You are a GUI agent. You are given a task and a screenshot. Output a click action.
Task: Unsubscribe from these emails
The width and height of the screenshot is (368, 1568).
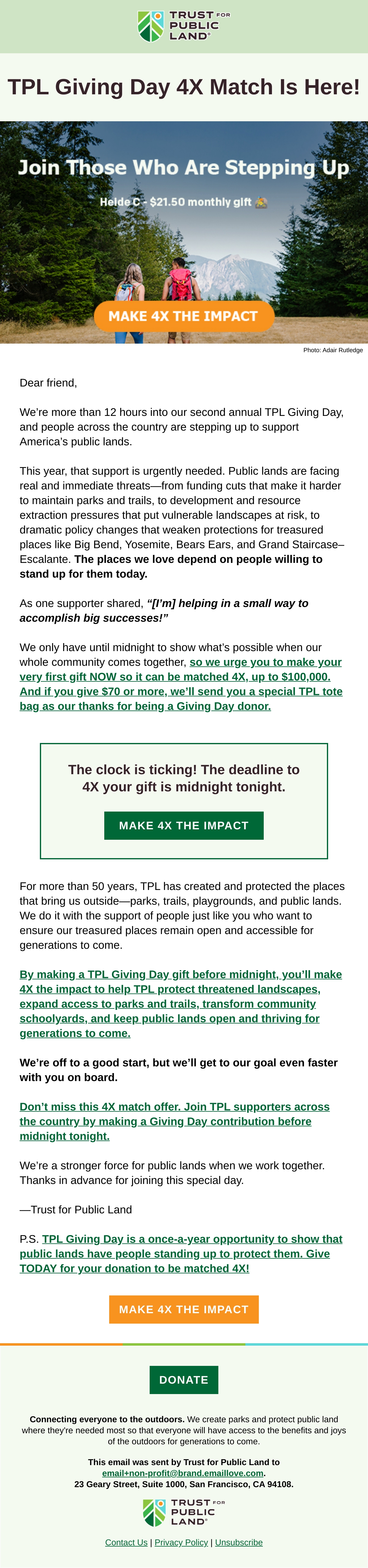[x=239, y=1542]
